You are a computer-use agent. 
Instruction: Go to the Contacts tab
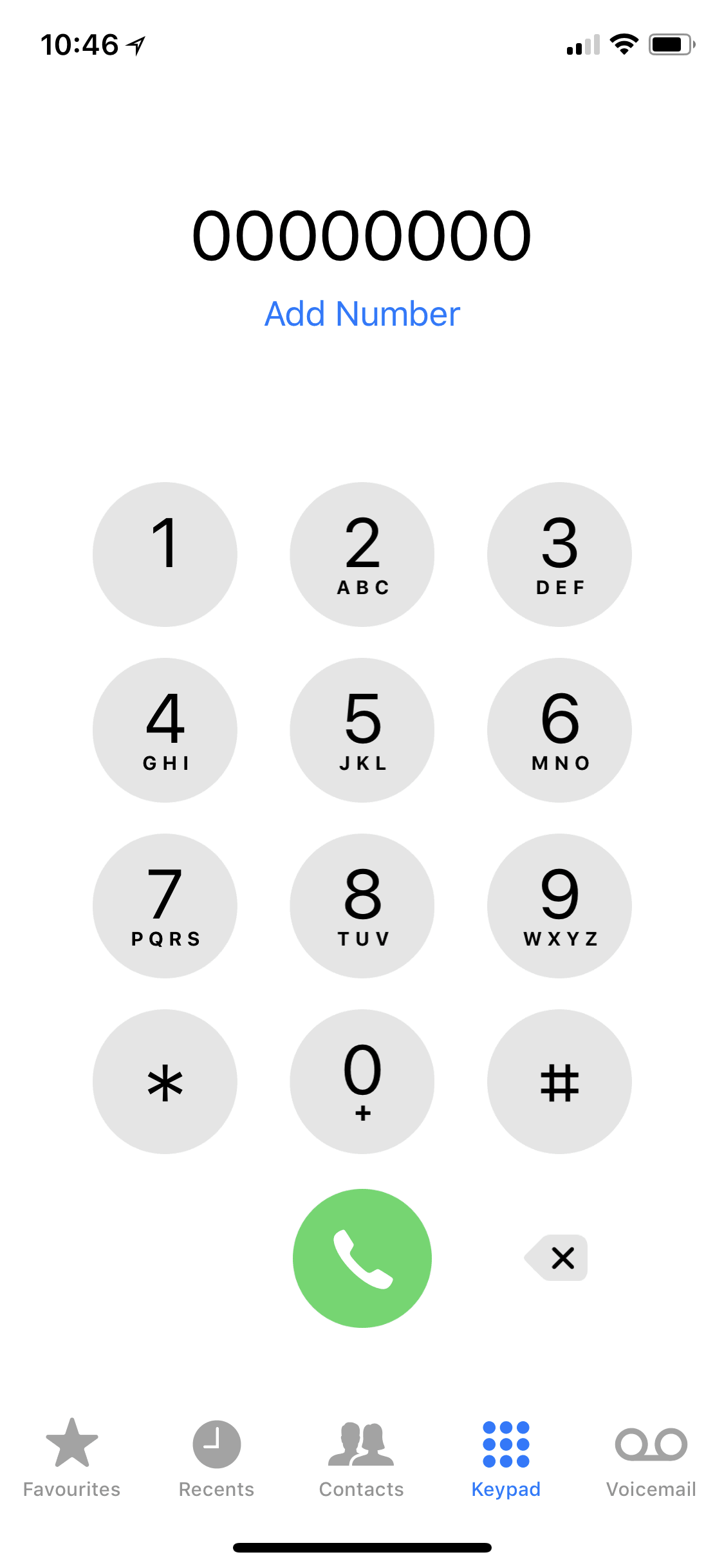tap(362, 1458)
